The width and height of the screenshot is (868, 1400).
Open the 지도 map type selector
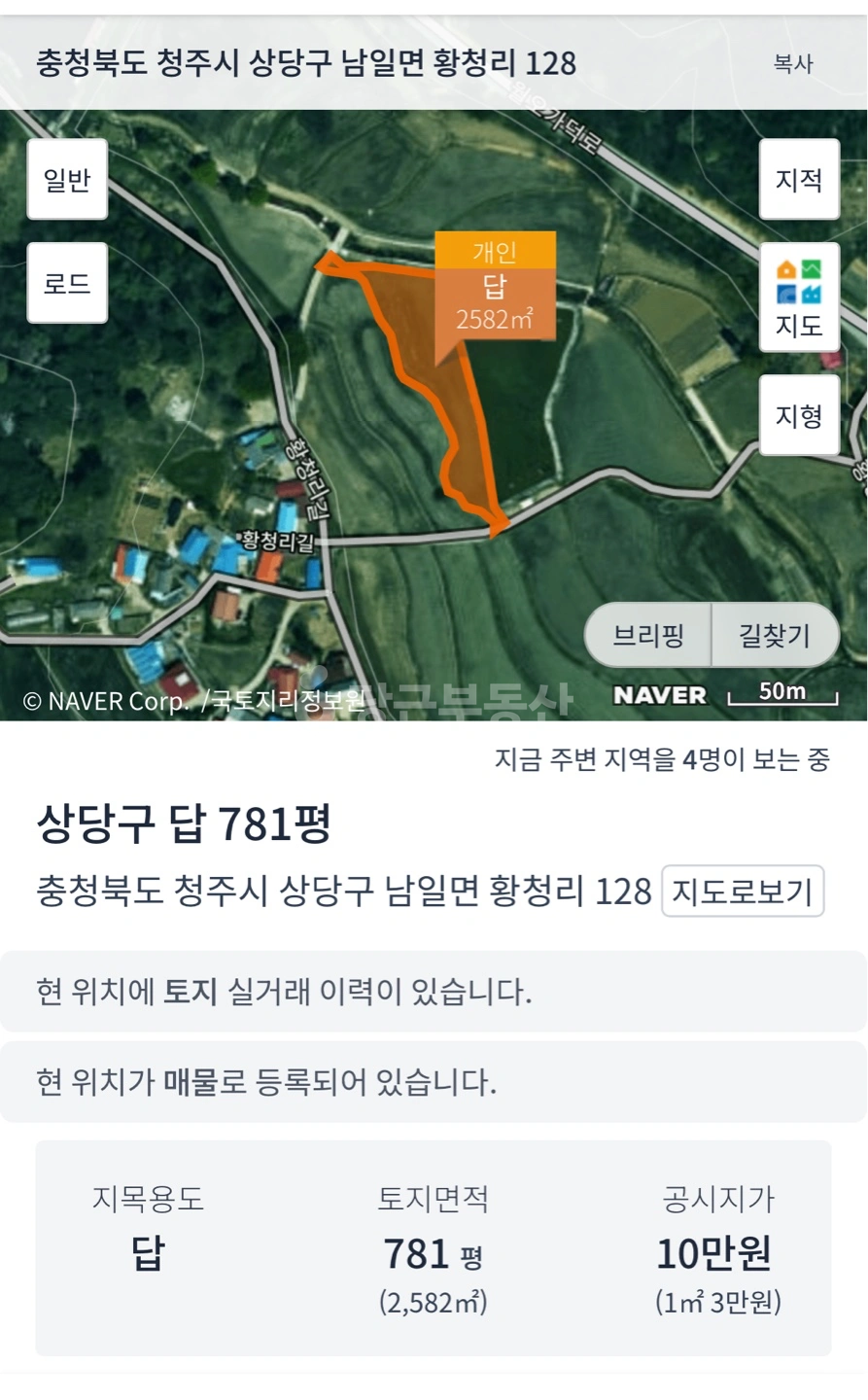799,297
